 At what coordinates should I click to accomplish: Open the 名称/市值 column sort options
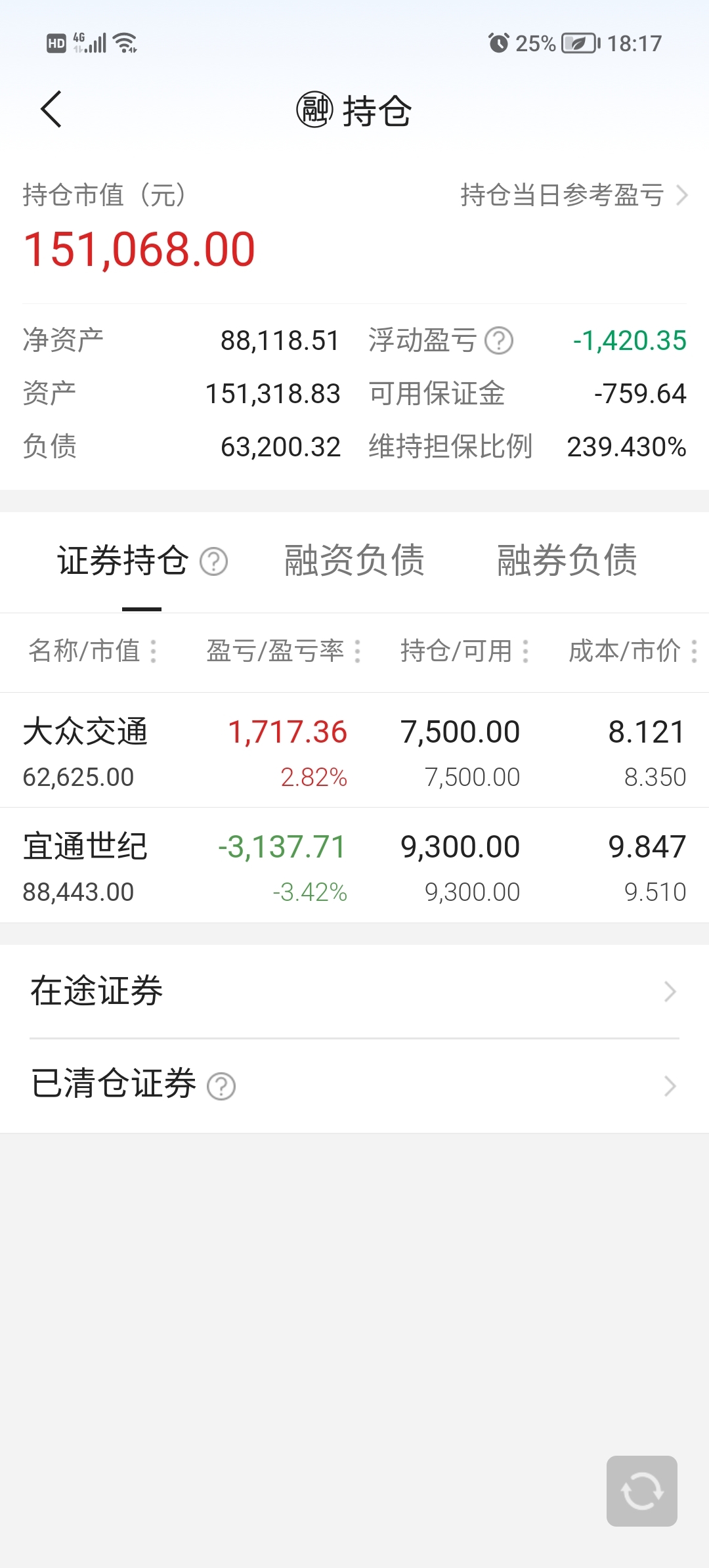click(152, 651)
